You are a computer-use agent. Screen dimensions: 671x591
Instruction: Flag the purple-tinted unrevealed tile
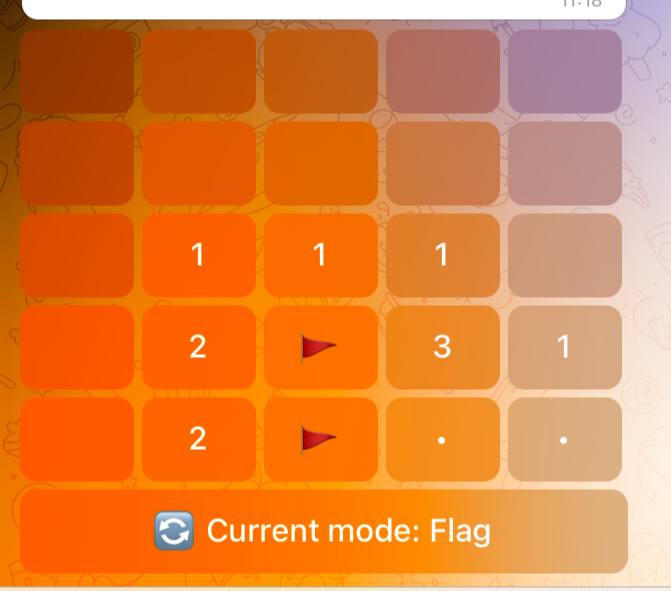(x=564, y=71)
